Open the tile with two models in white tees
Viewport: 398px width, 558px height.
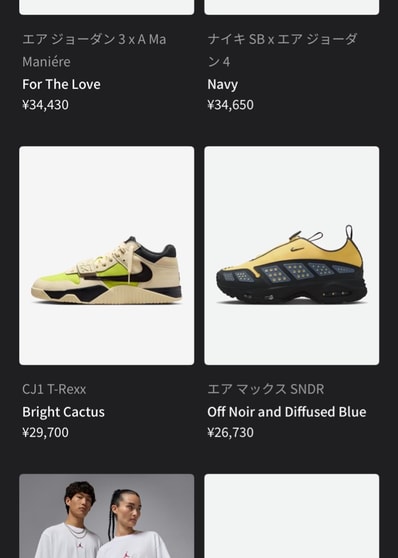click(106, 516)
